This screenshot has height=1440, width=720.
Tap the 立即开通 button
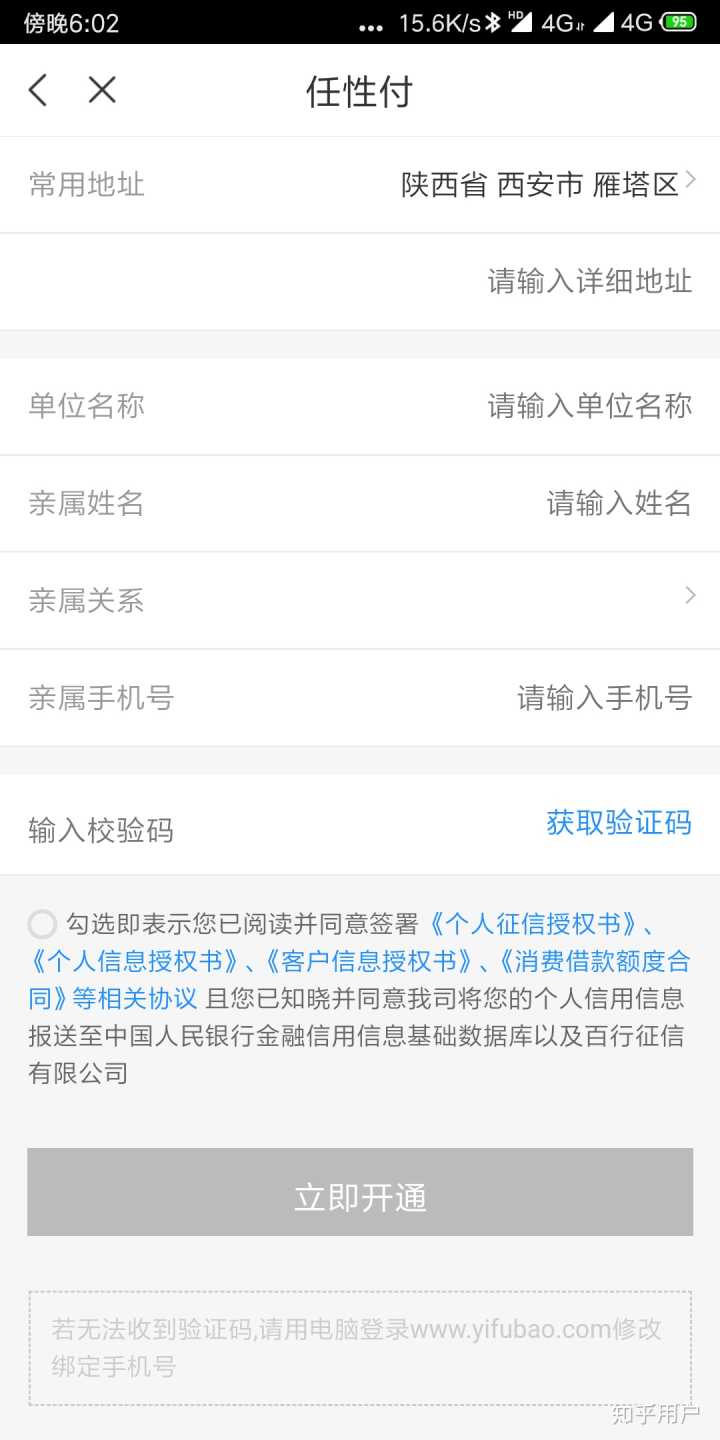(x=360, y=1197)
